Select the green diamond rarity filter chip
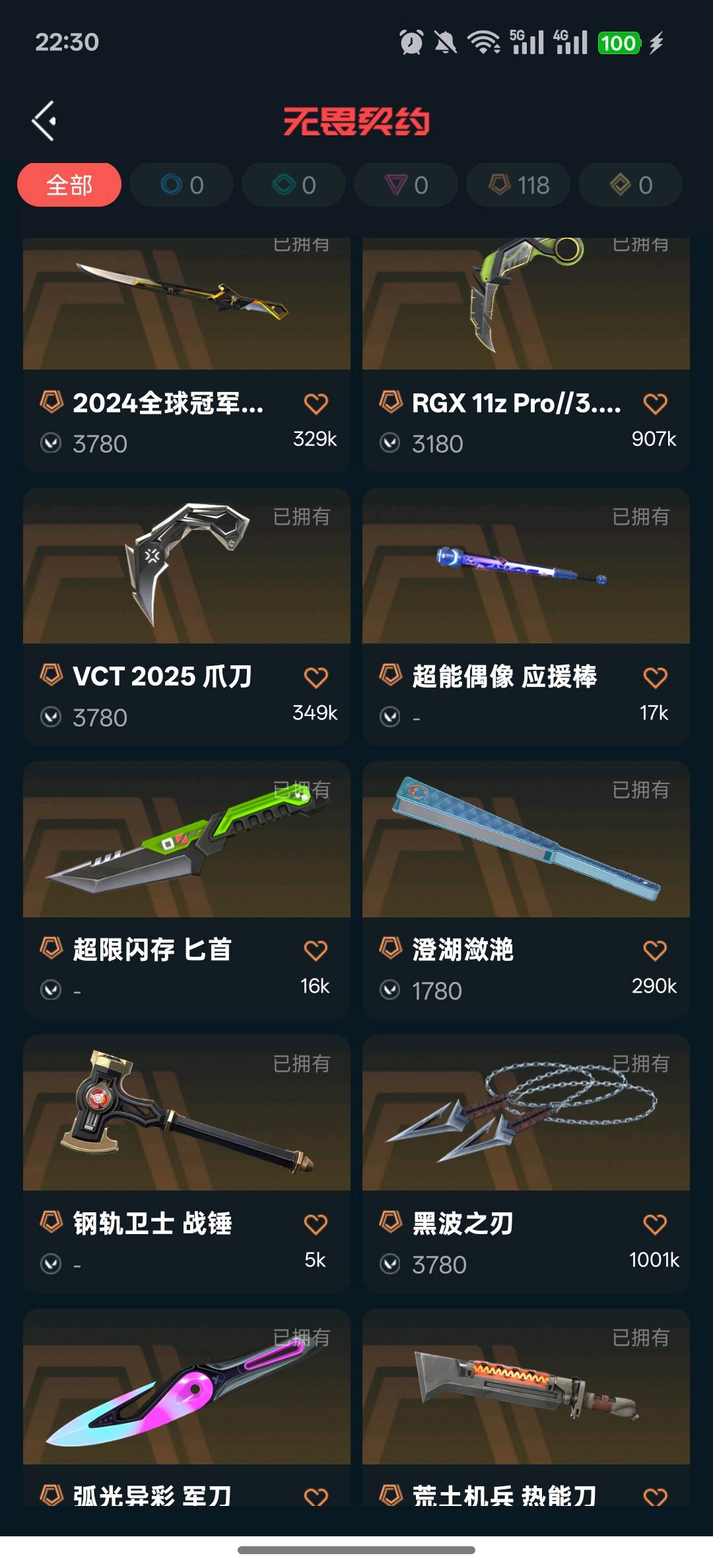The width and height of the screenshot is (713, 1568). pyautogui.click(x=294, y=185)
